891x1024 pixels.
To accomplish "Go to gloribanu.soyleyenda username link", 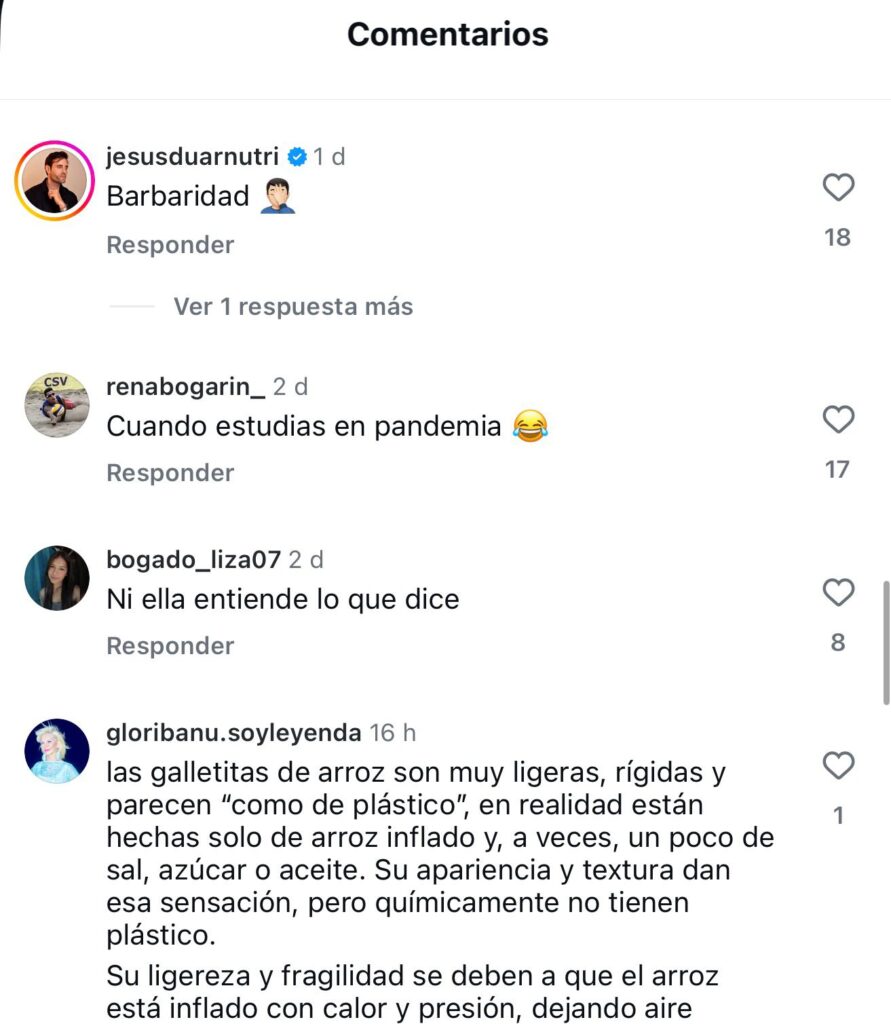I will click(233, 733).
